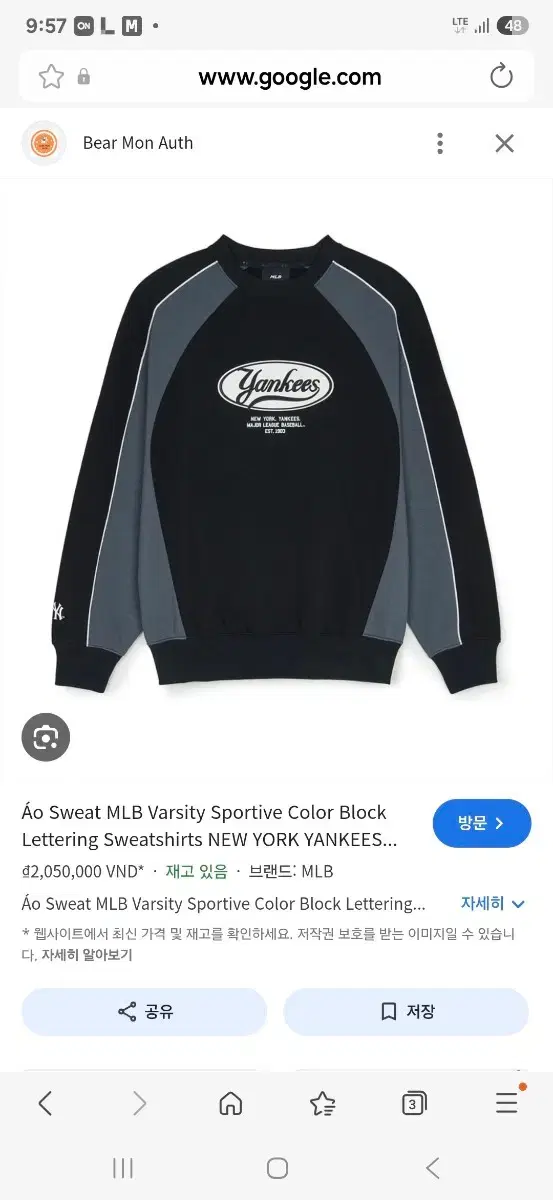Image resolution: width=553 pixels, height=1200 pixels.
Task: Save this image with 저장
Action: (406, 1012)
